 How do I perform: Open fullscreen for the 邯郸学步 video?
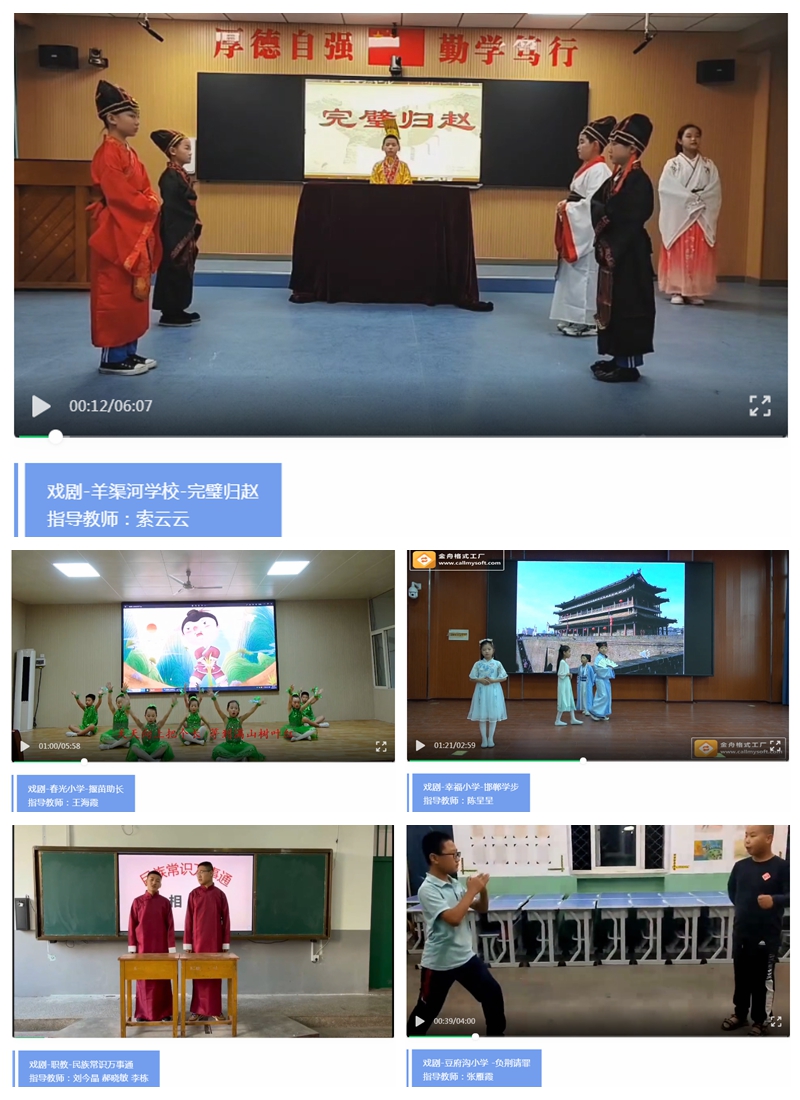pyautogui.click(x=775, y=746)
